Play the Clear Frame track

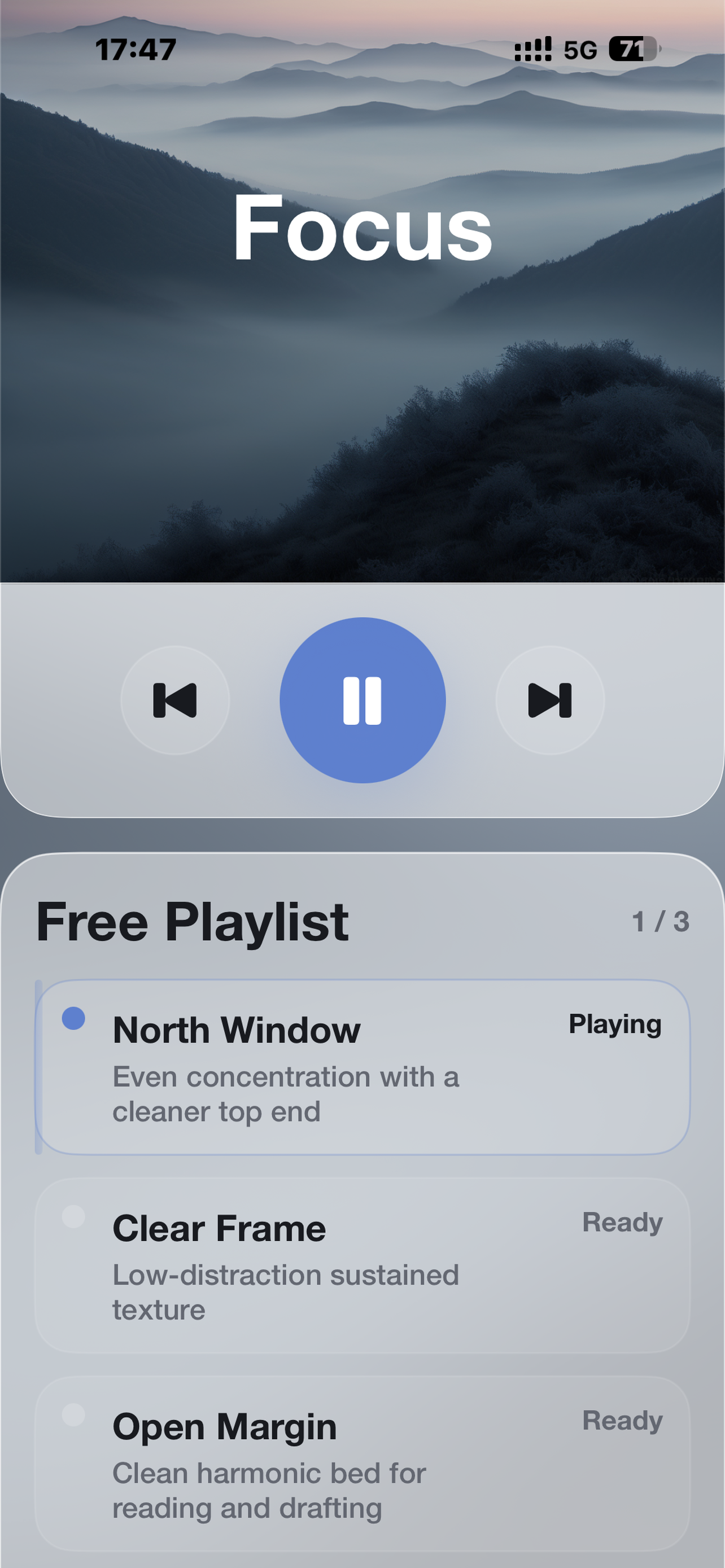[x=362, y=1265]
